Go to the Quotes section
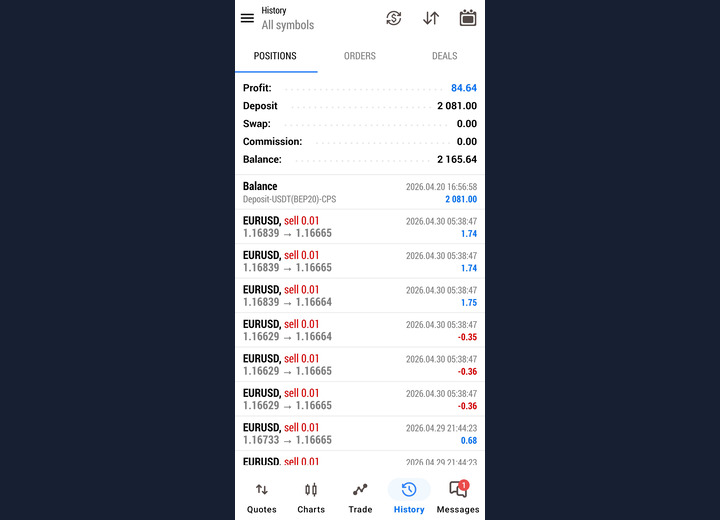 (262, 496)
